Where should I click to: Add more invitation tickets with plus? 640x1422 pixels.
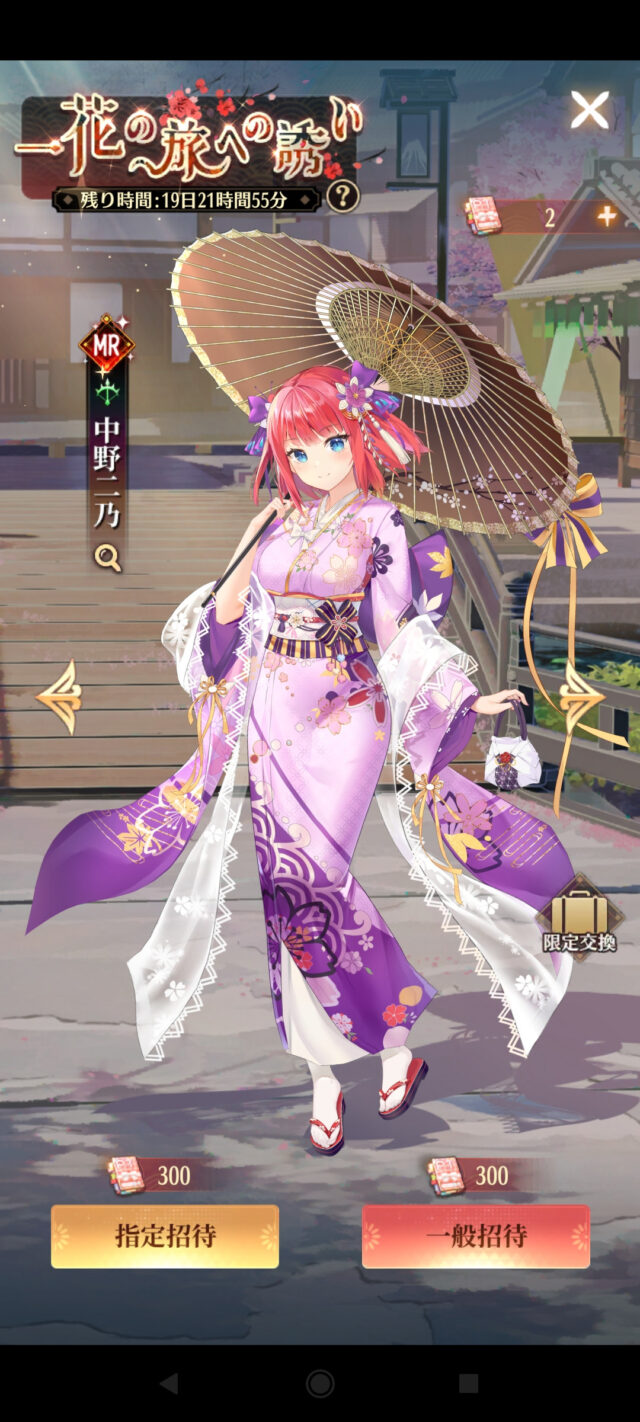(x=606, y=216)
